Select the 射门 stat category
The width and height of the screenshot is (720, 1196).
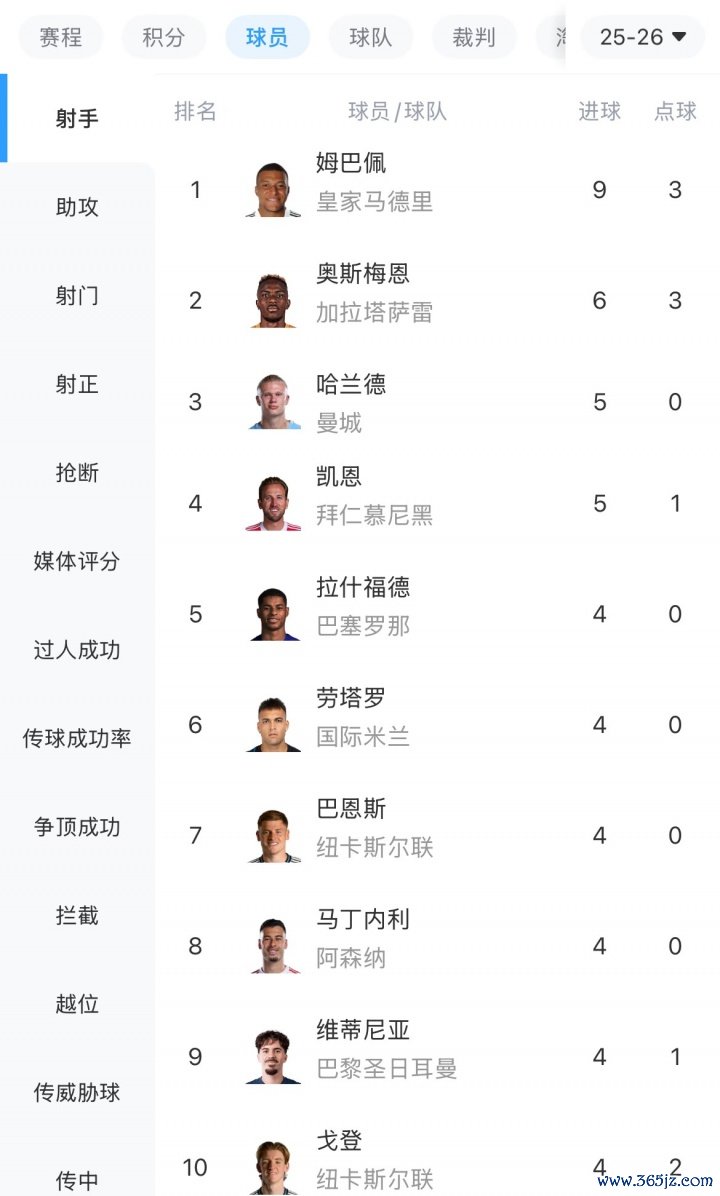point(77,296)
